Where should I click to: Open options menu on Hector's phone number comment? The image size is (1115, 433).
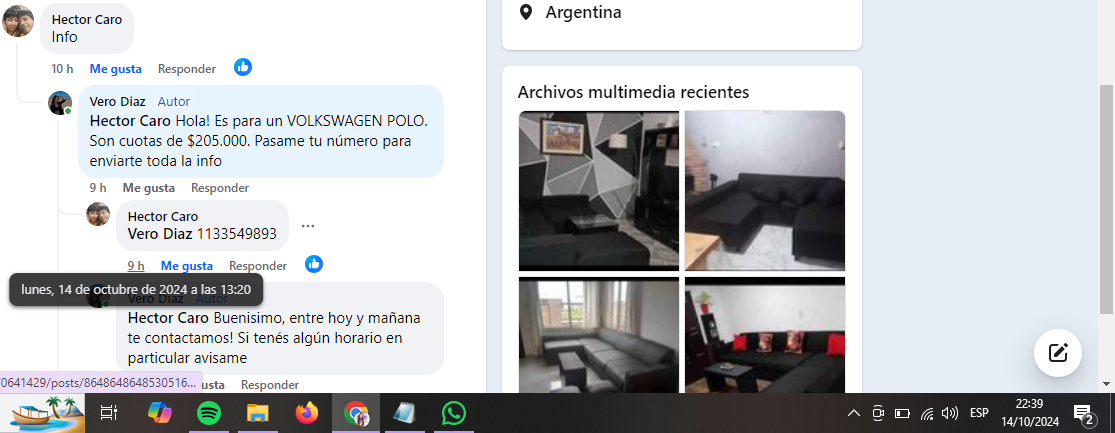click(308, 226)
